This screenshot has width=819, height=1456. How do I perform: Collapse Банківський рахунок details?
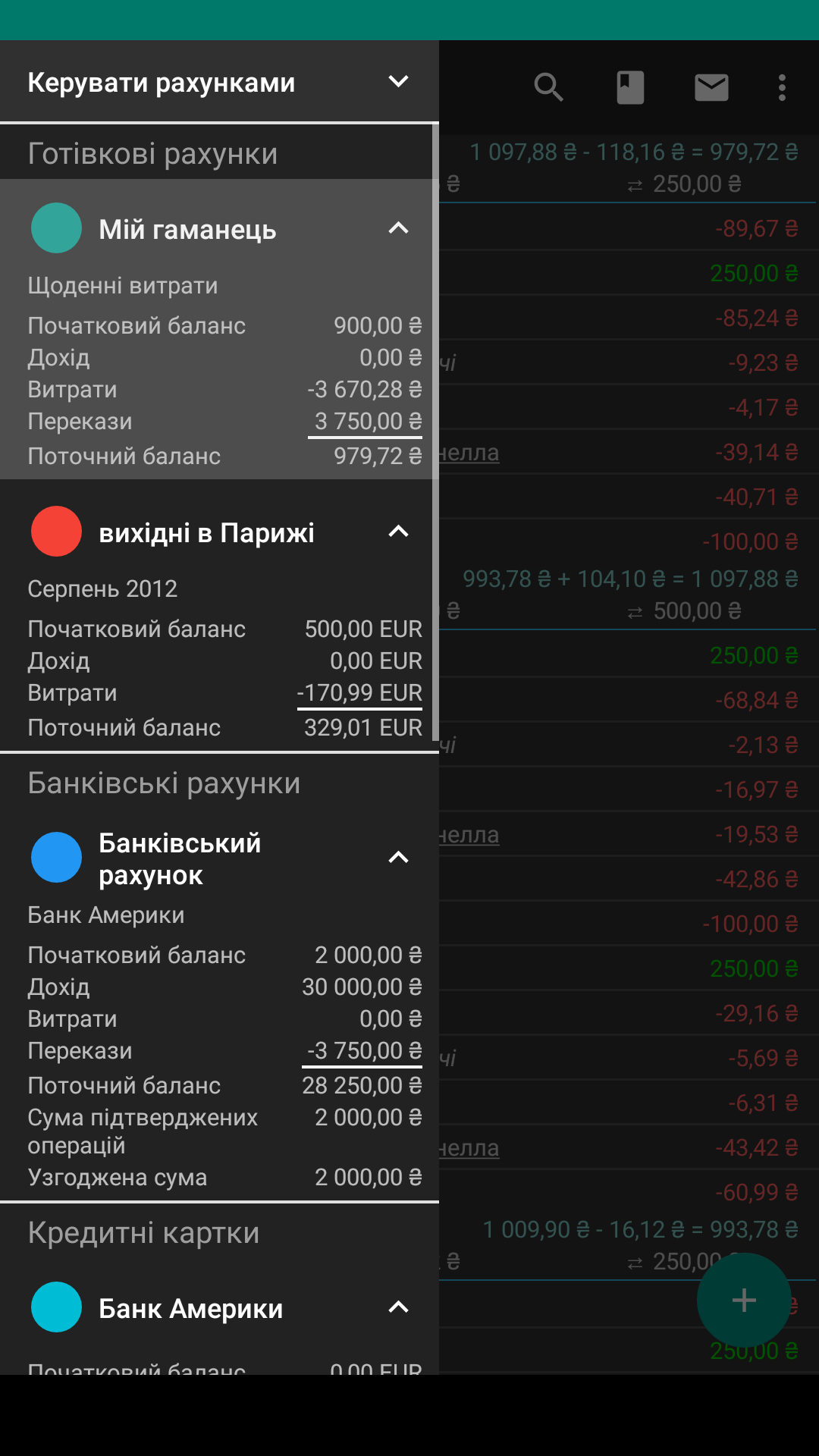click(x=398, y=858)
